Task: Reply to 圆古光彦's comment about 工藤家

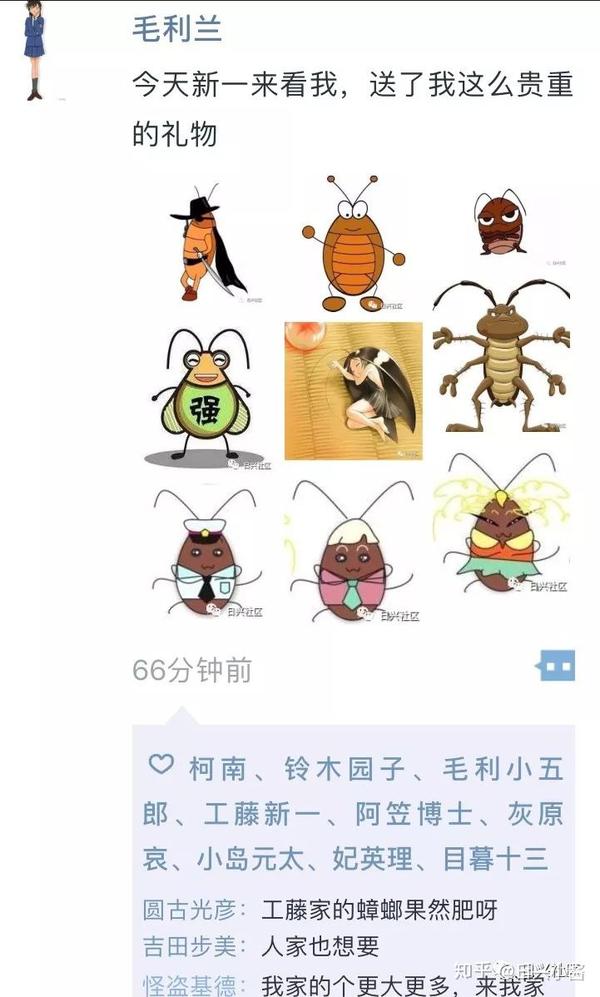Action: tap(378, 909)
